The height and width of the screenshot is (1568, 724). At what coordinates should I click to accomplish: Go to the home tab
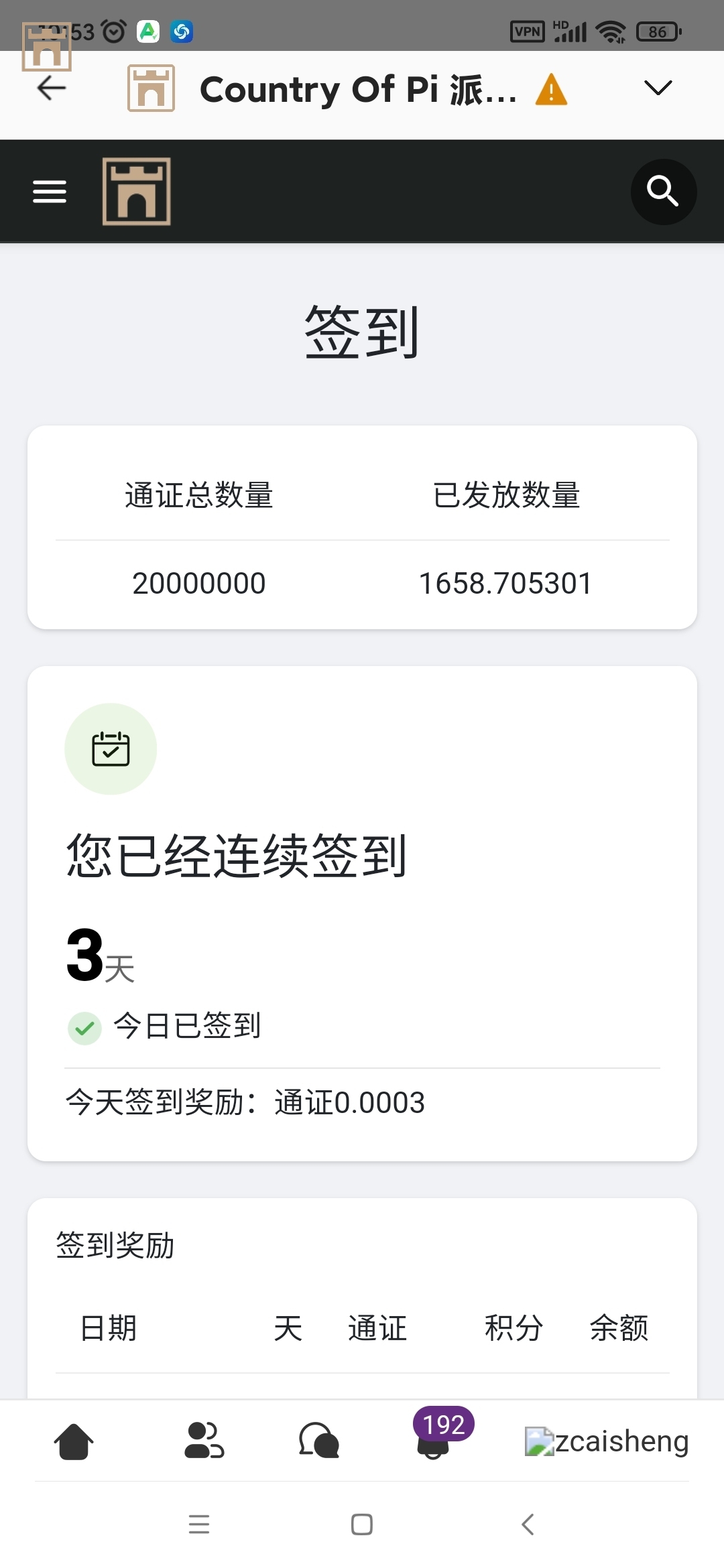[74, 1441]
